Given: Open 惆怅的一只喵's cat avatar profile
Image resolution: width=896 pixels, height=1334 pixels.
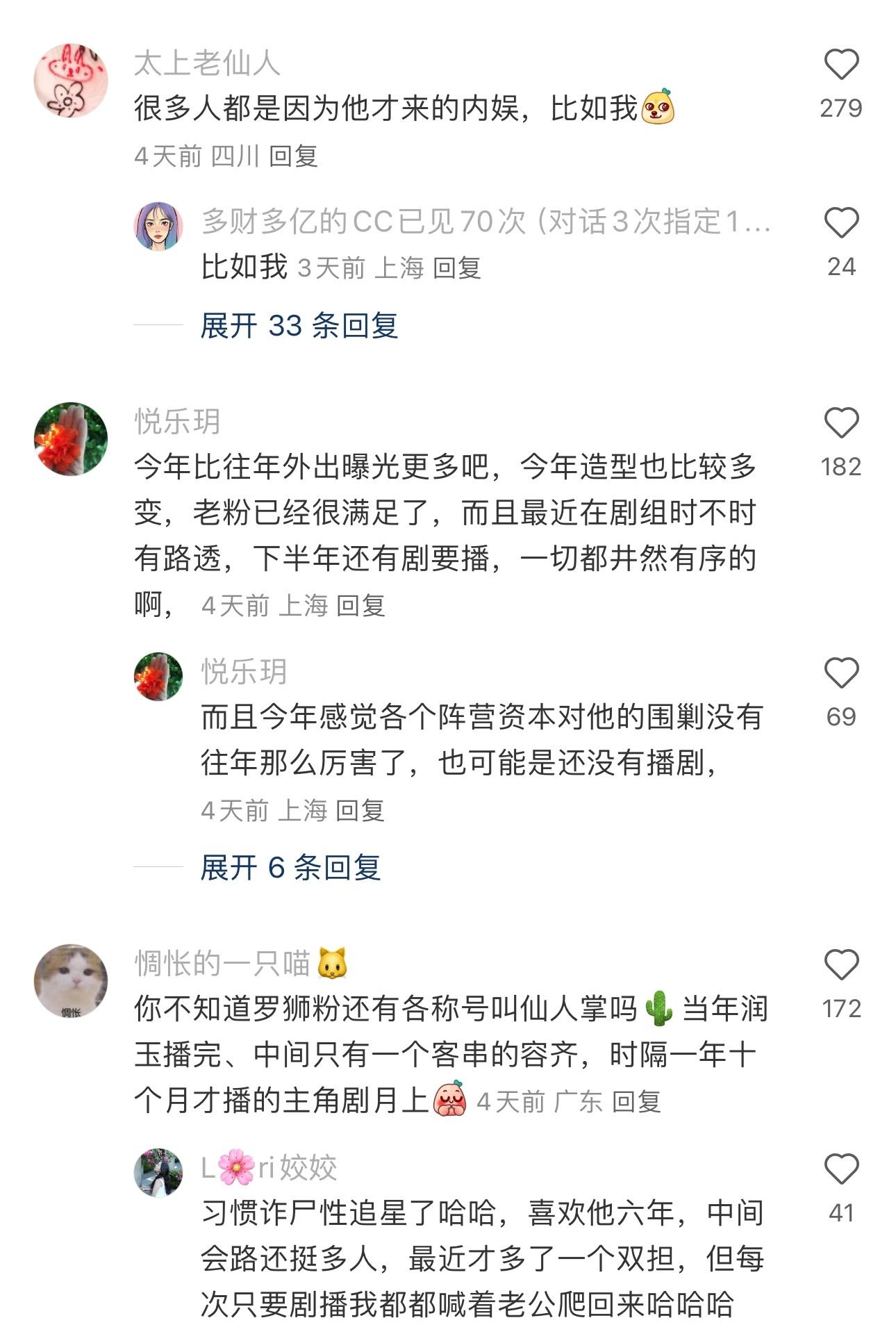Looking at the screenshot, I should pos(71,981).
